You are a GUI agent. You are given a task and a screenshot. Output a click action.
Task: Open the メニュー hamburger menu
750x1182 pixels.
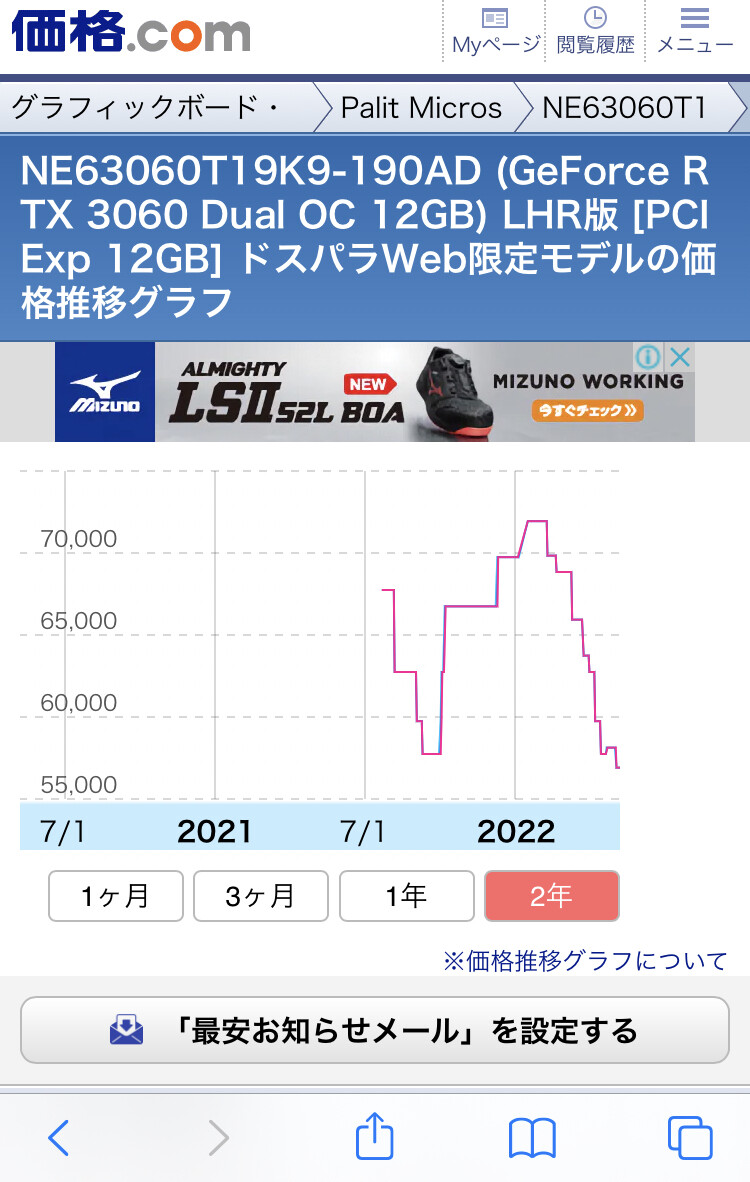pyautogui.click(x=694, y=31)
